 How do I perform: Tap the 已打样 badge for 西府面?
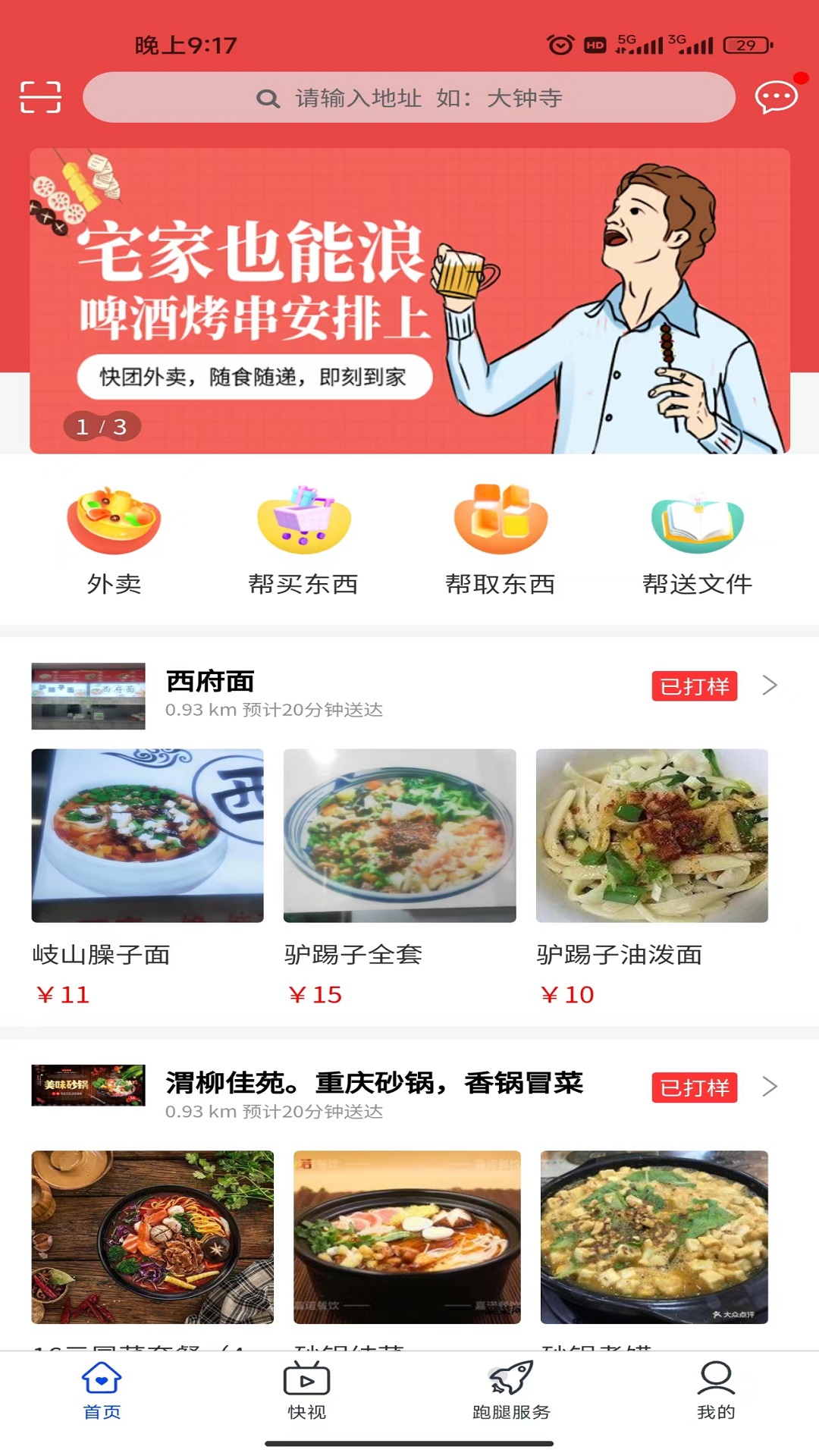click(x=694, y=686)
